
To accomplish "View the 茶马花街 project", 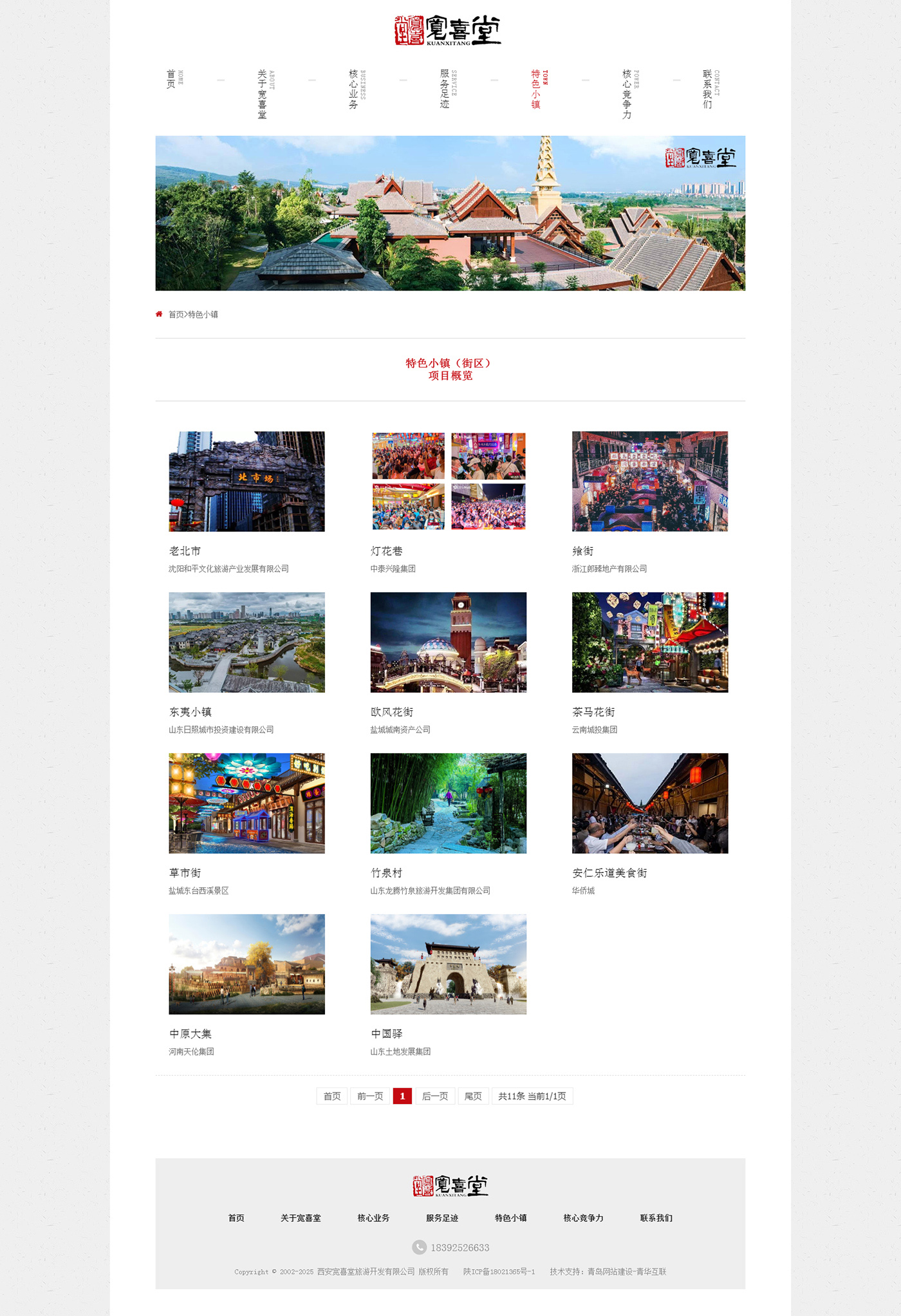I will point(650,643).
